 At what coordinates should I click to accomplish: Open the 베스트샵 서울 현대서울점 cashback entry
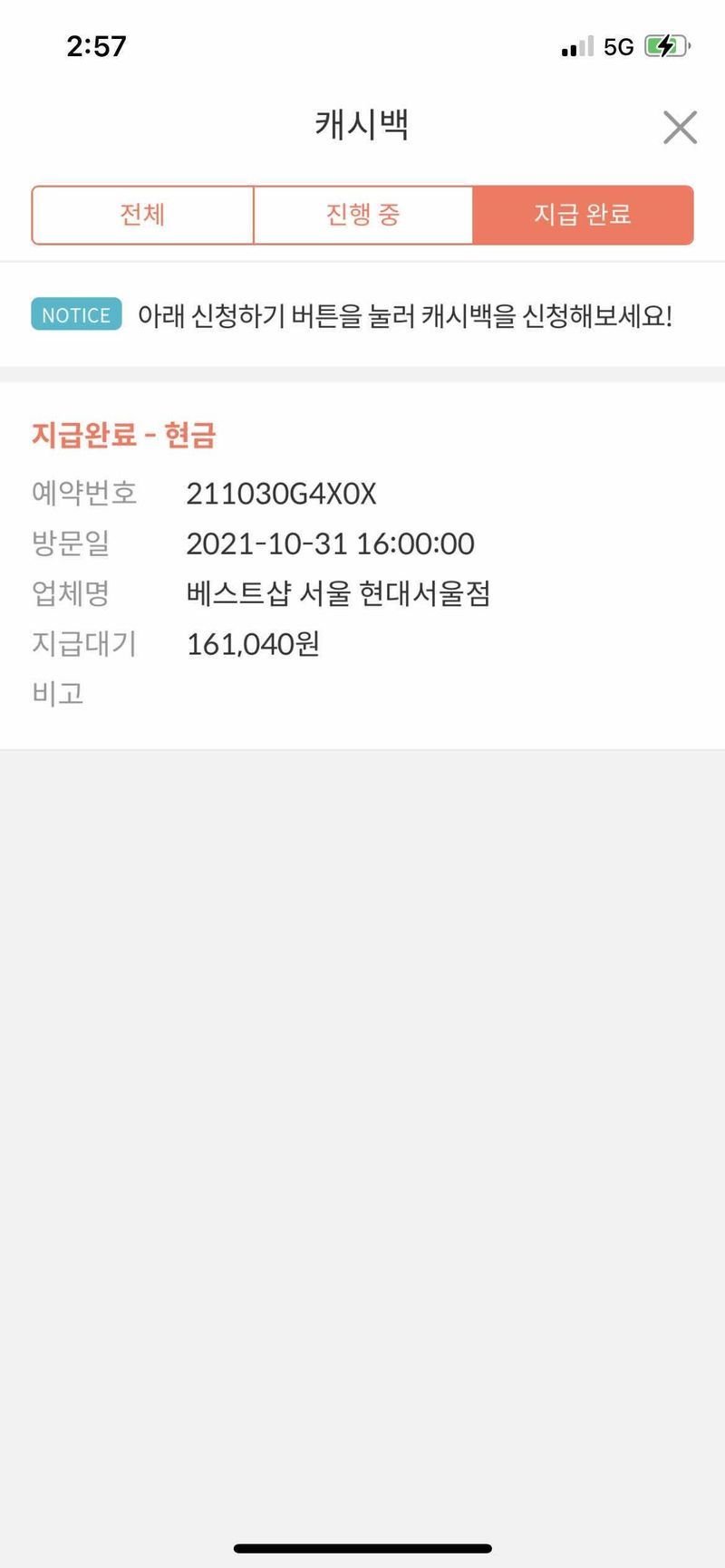[338, 593]
